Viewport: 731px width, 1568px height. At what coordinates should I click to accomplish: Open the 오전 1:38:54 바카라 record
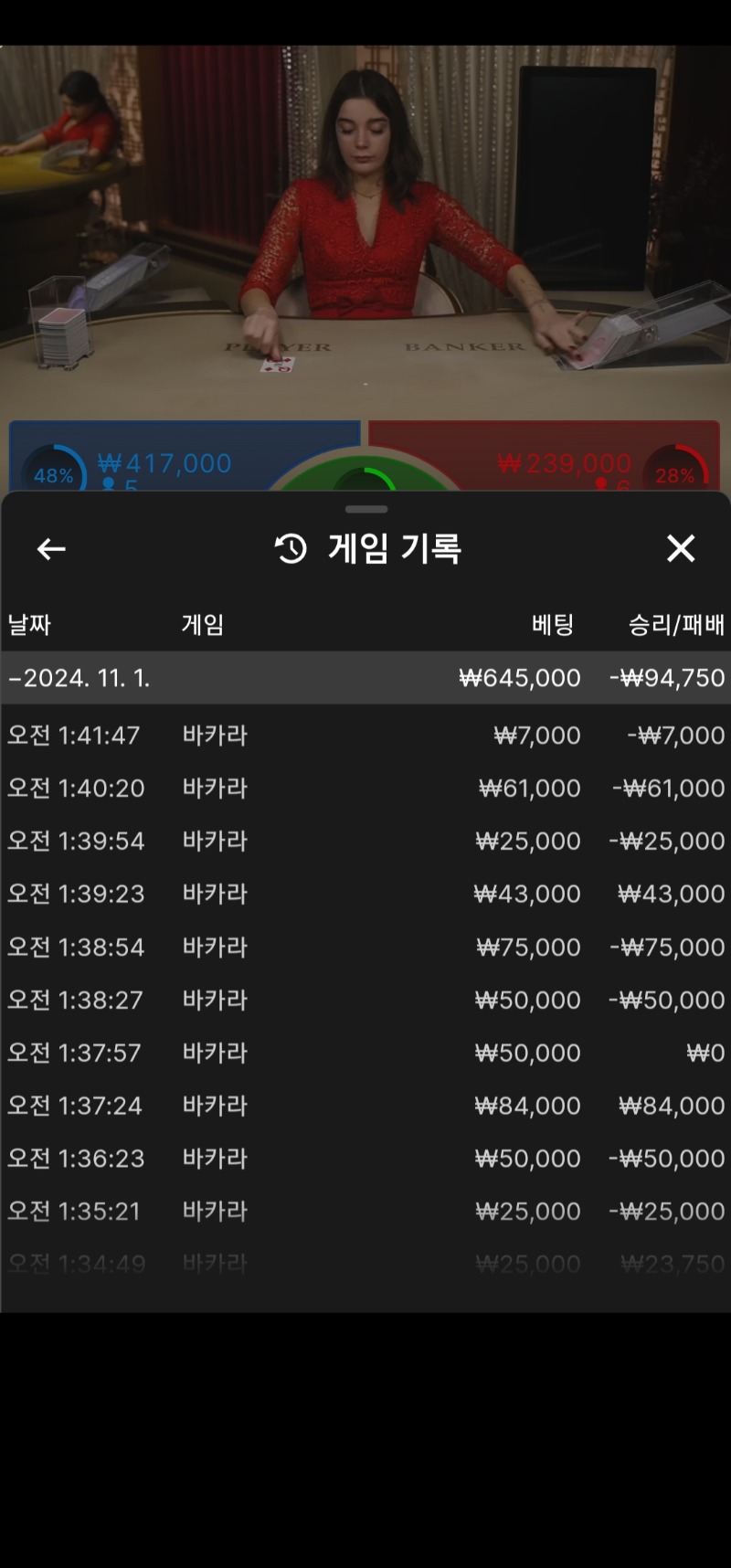tap(365, 947)
